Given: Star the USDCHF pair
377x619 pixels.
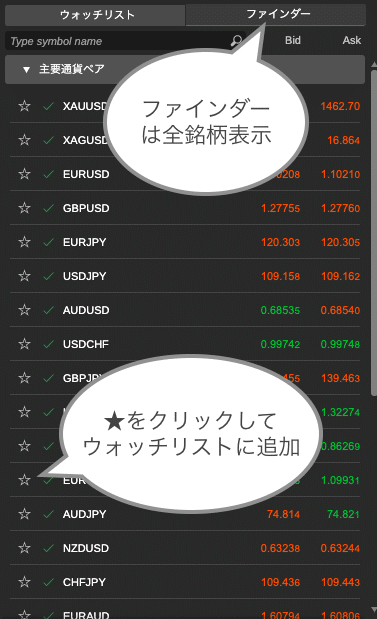Looking at the screenshot, I should click(24, 344).
